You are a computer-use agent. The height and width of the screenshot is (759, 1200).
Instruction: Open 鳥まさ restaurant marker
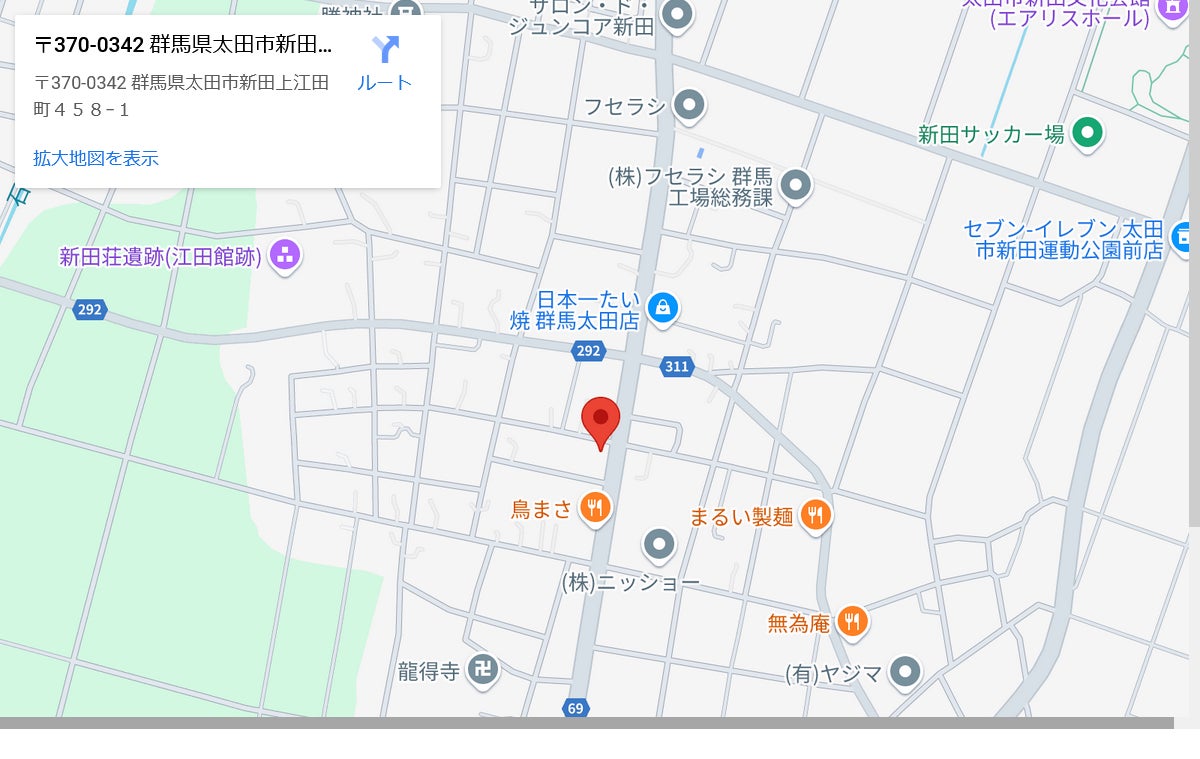pos(596,508)
